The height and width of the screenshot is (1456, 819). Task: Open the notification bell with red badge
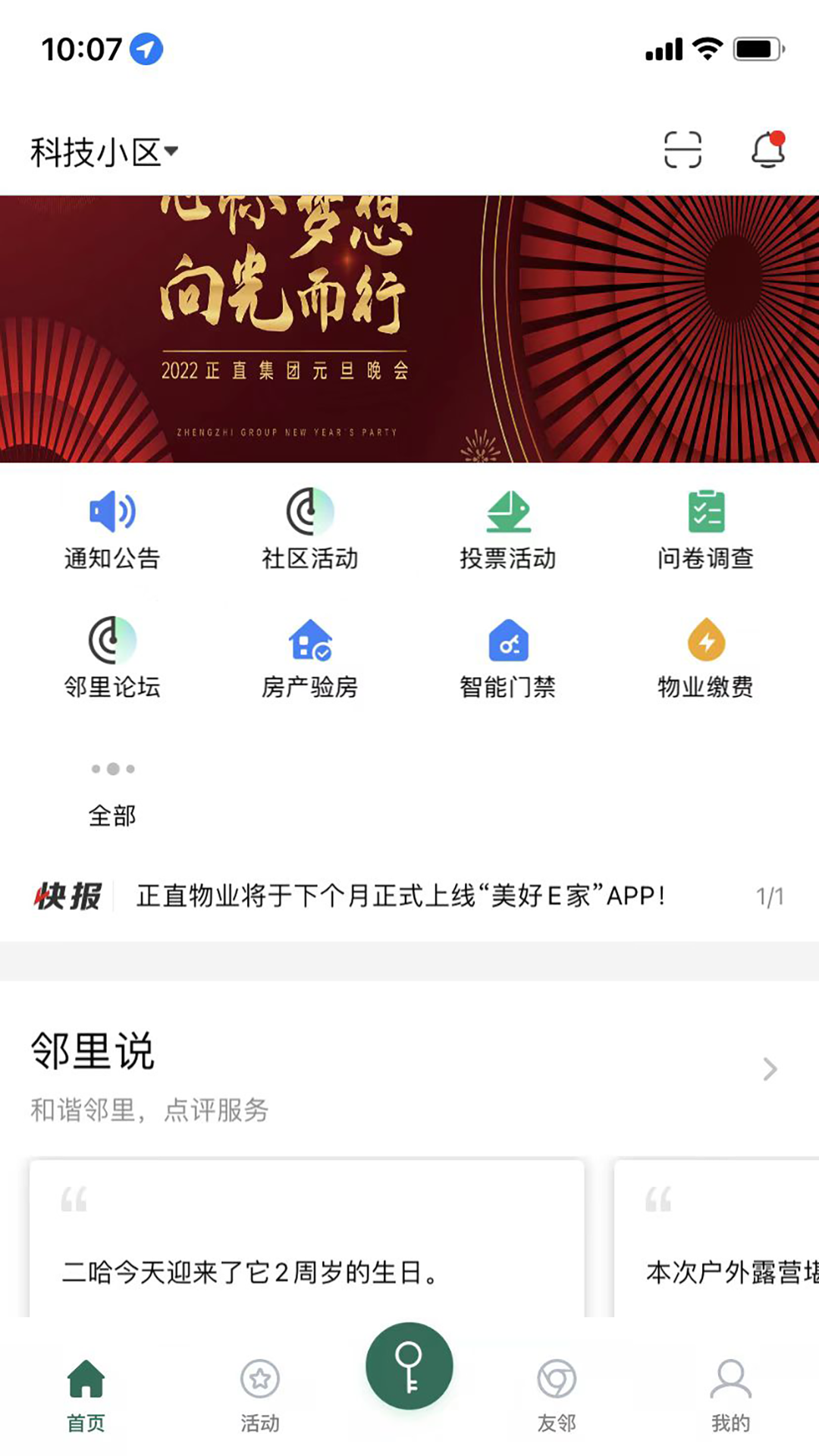[x=769, y=150]
